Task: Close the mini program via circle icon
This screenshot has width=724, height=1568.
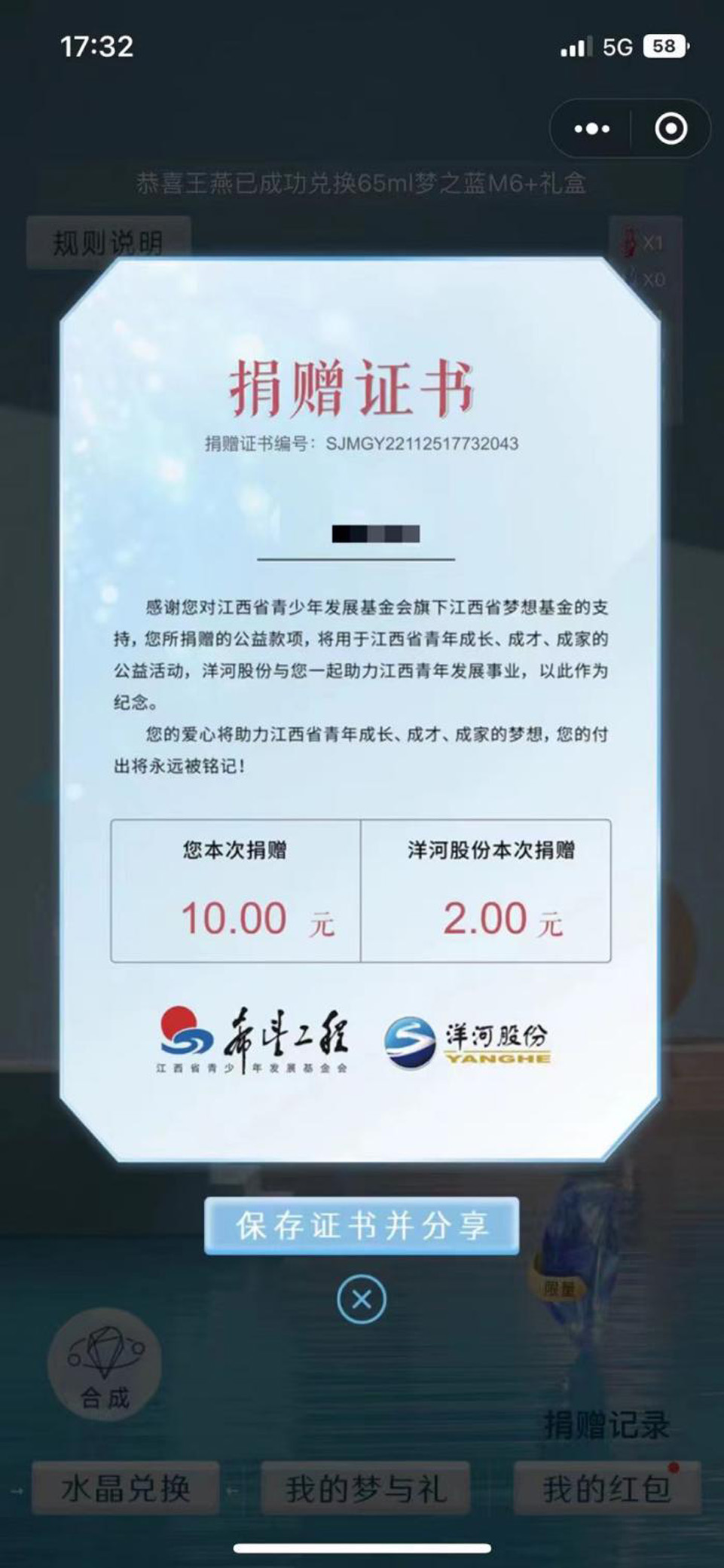Action: (671, 130)
